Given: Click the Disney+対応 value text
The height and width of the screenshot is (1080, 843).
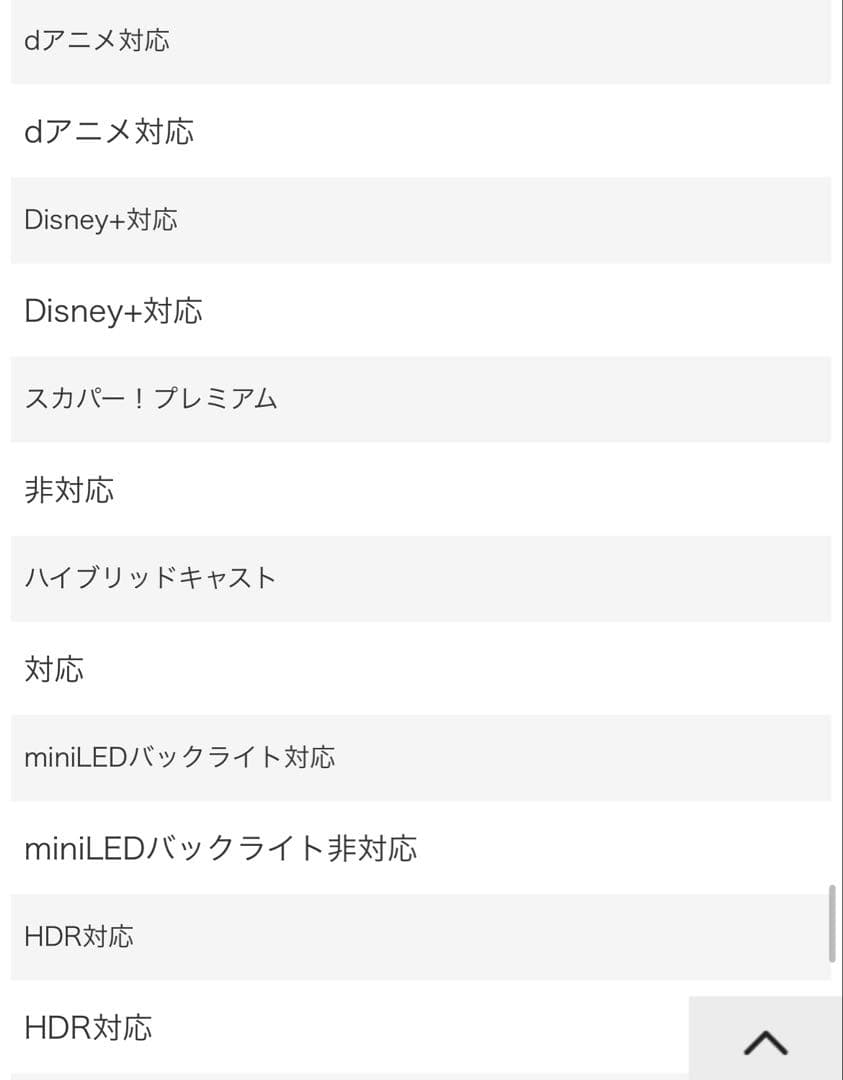Looking at the screenshot, I should [x=113, y=311].
